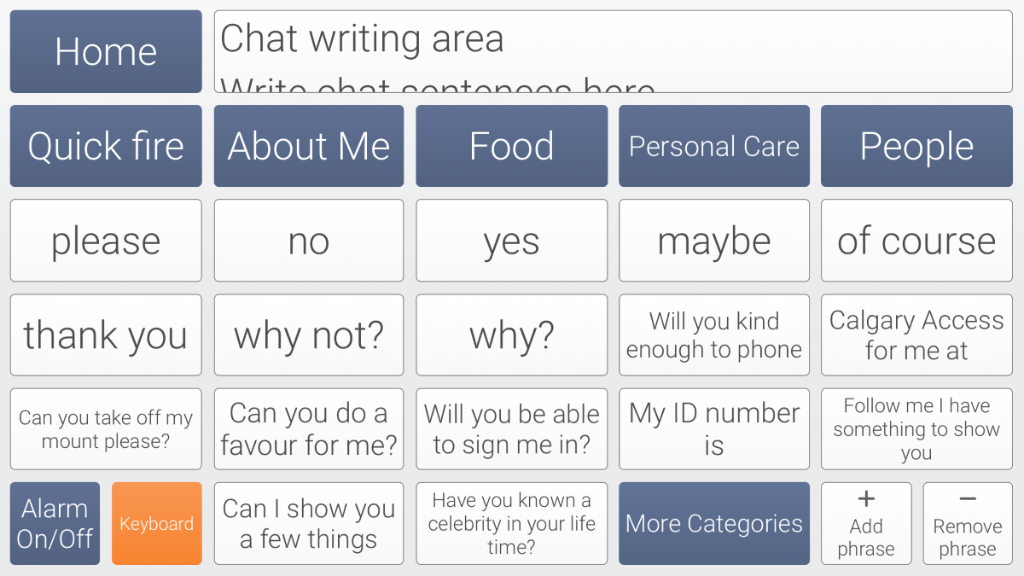Screen dimensions: 1024x576
Task: Say the phrase "please"
Action: [106, 241]
